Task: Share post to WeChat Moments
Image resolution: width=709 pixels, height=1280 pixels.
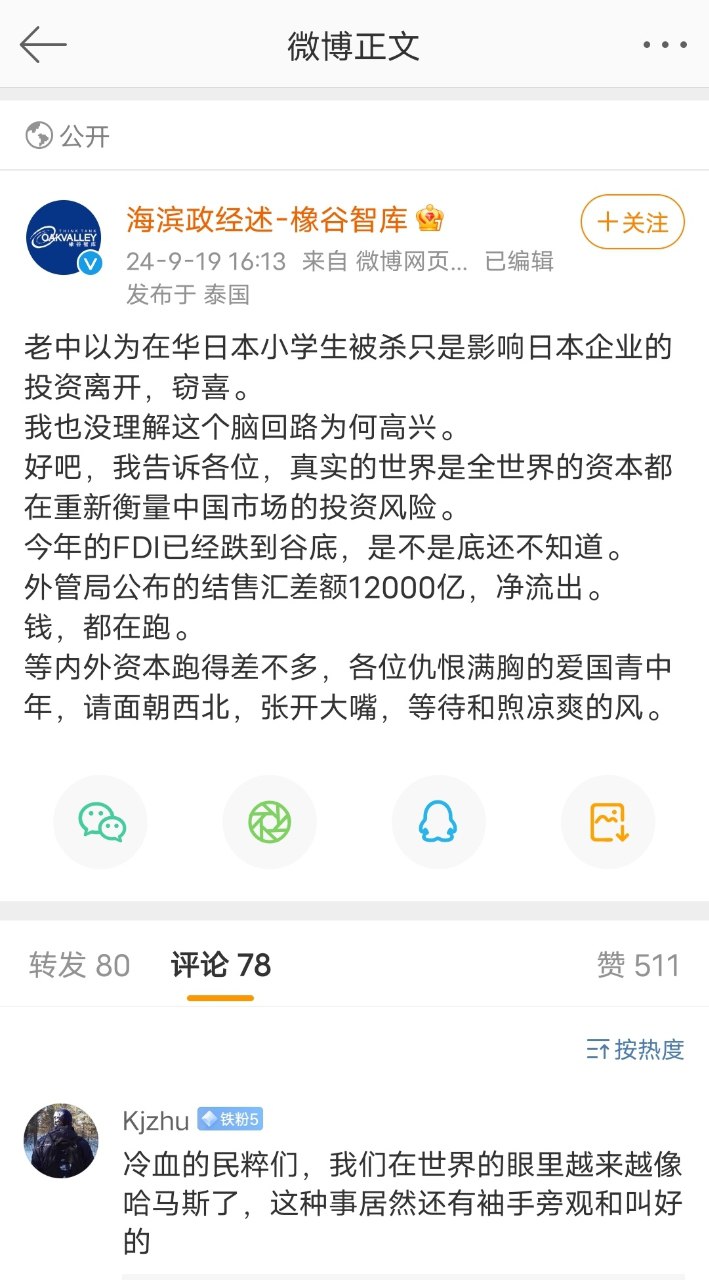Action: (x=270, y=822)
